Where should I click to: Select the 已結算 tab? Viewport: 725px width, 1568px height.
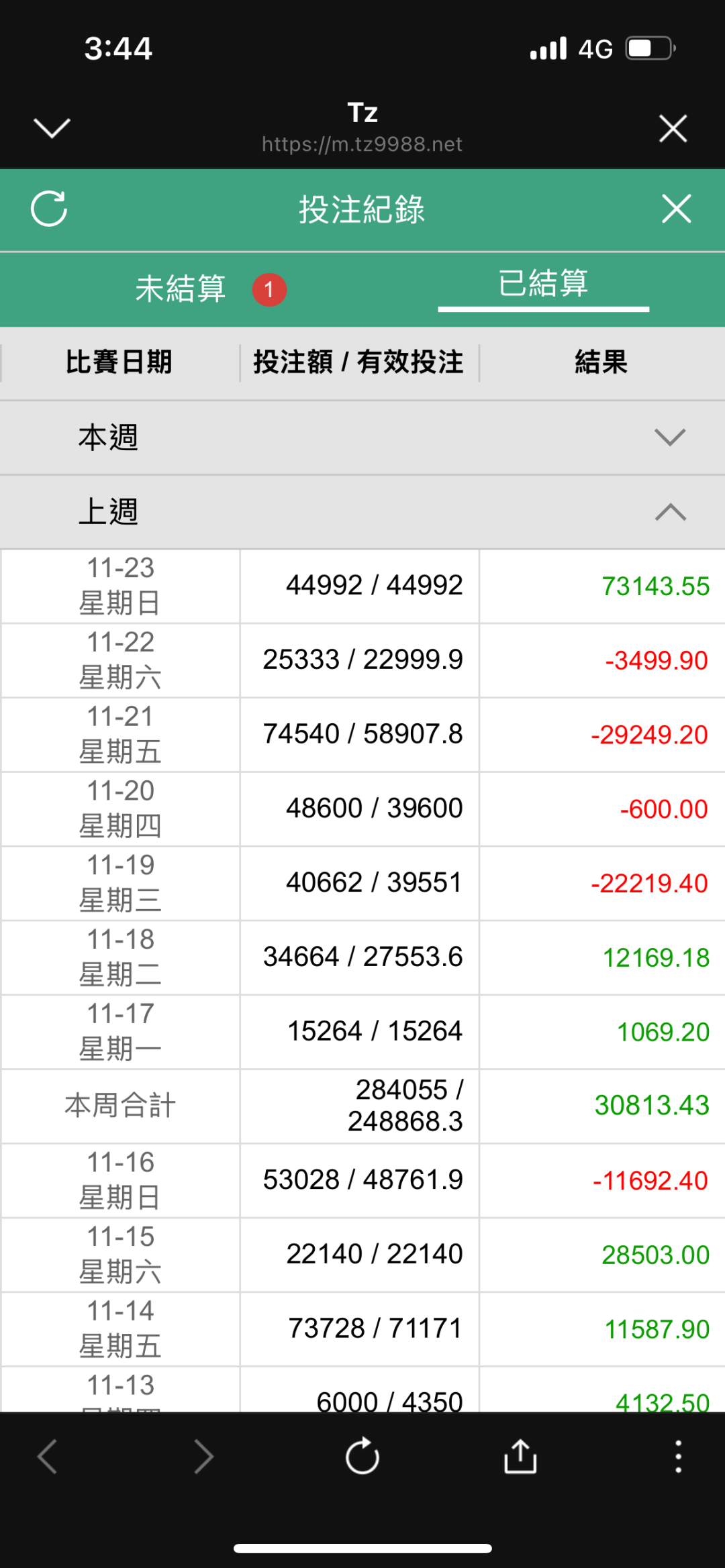tap(543, 284)
